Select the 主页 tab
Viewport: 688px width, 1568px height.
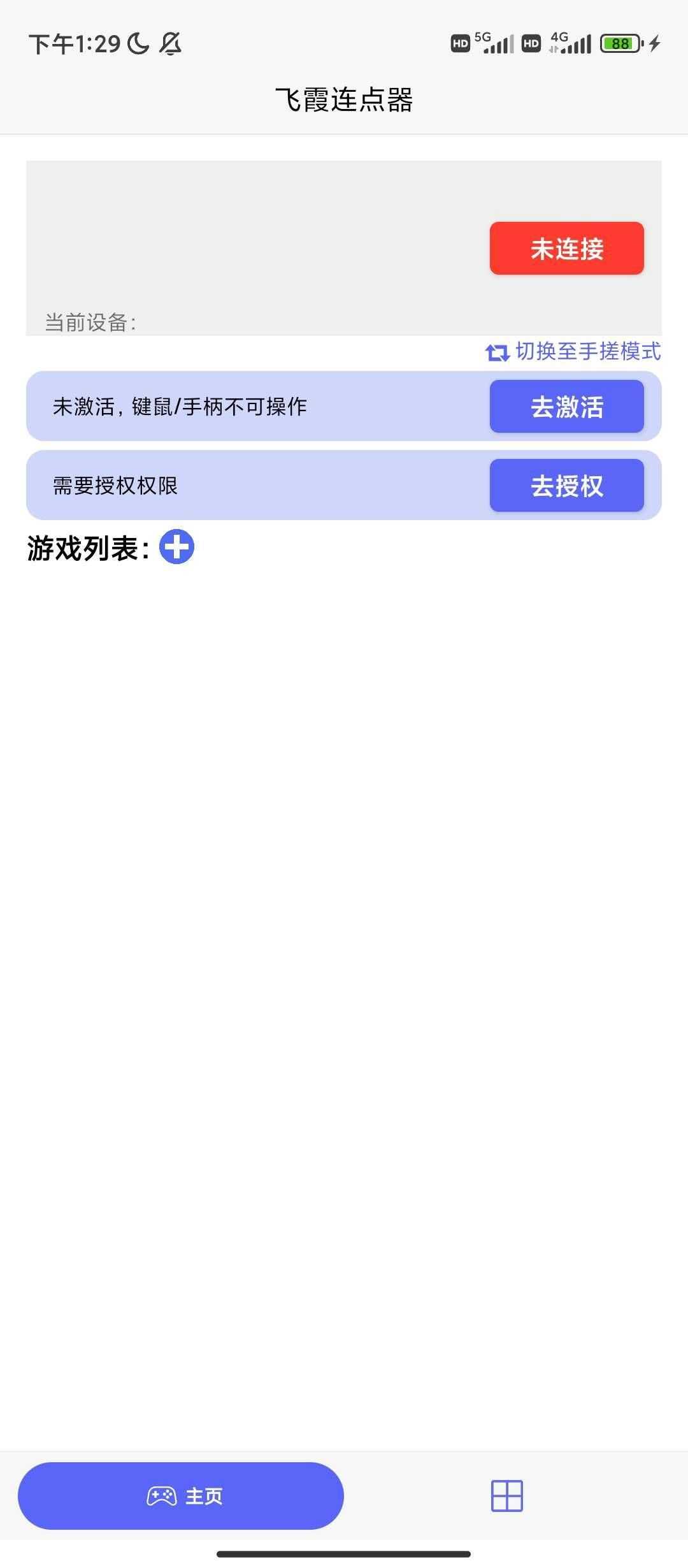click(x=181, y=1495)
